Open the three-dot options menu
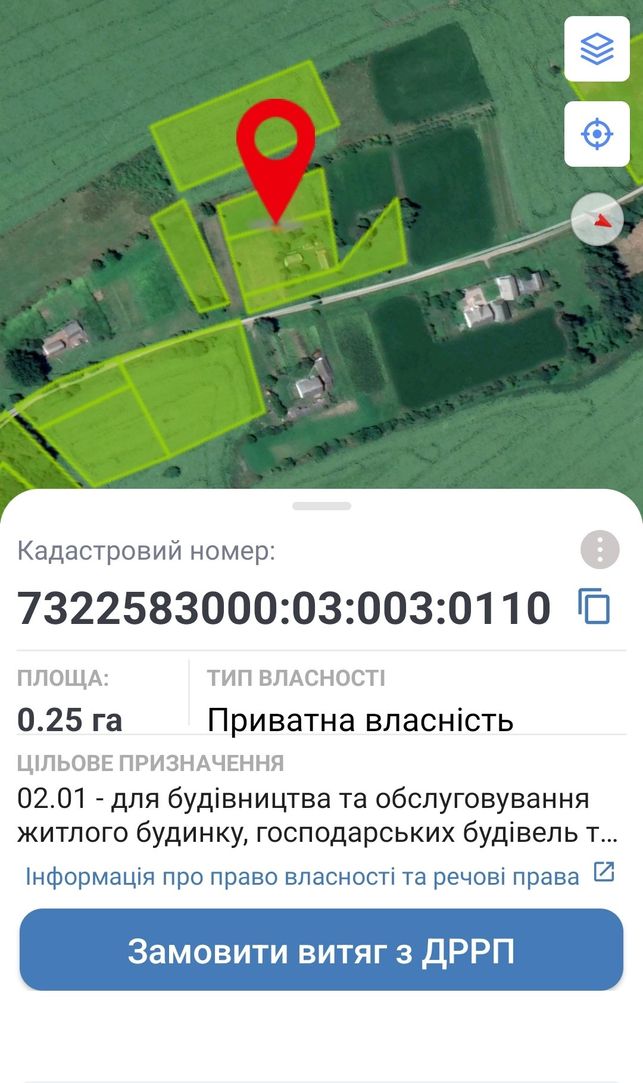 tap(599, 550)
